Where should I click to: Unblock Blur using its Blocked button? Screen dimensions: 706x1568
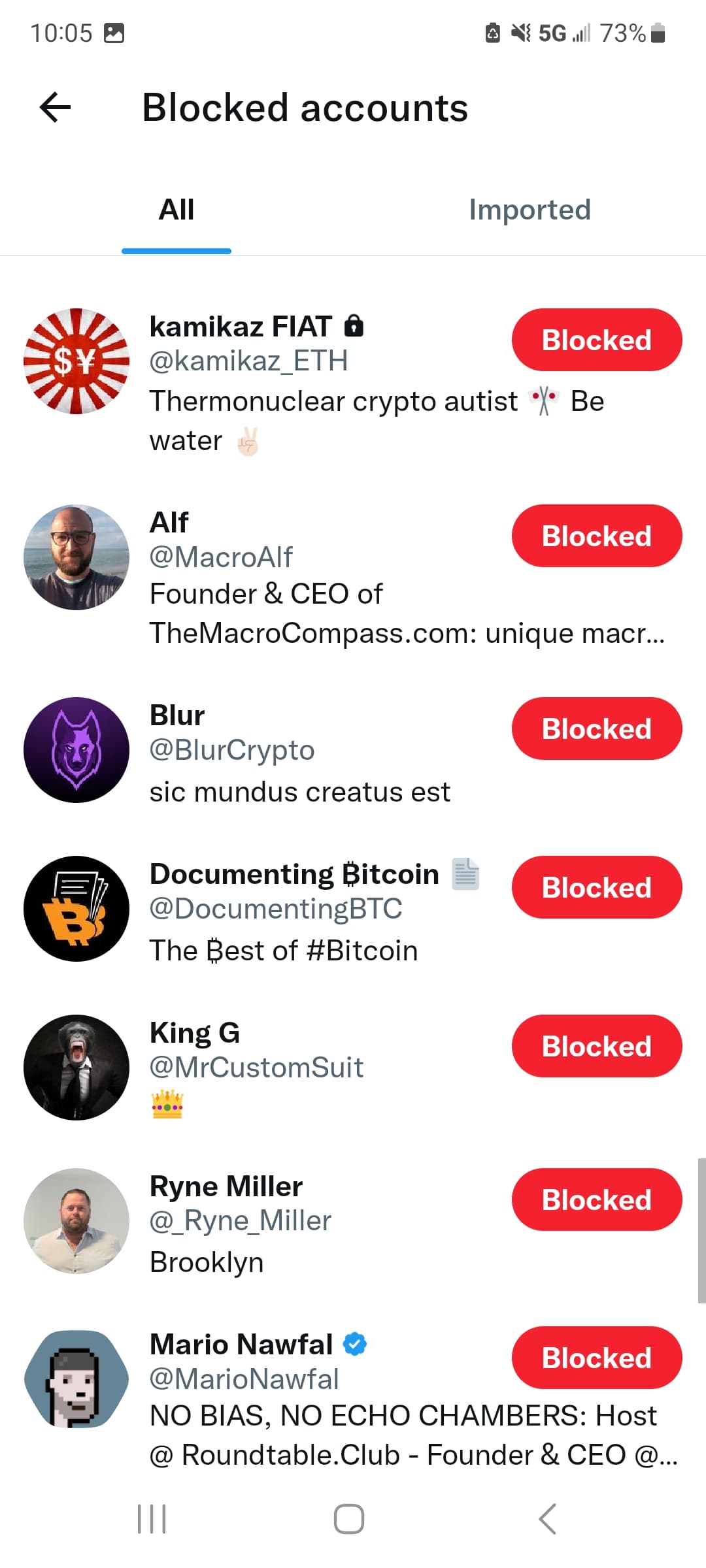point(597,728)
